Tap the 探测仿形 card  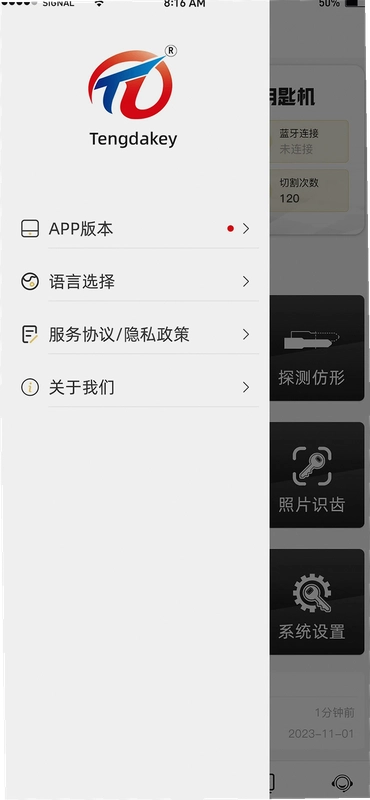(x=317, y=348)
